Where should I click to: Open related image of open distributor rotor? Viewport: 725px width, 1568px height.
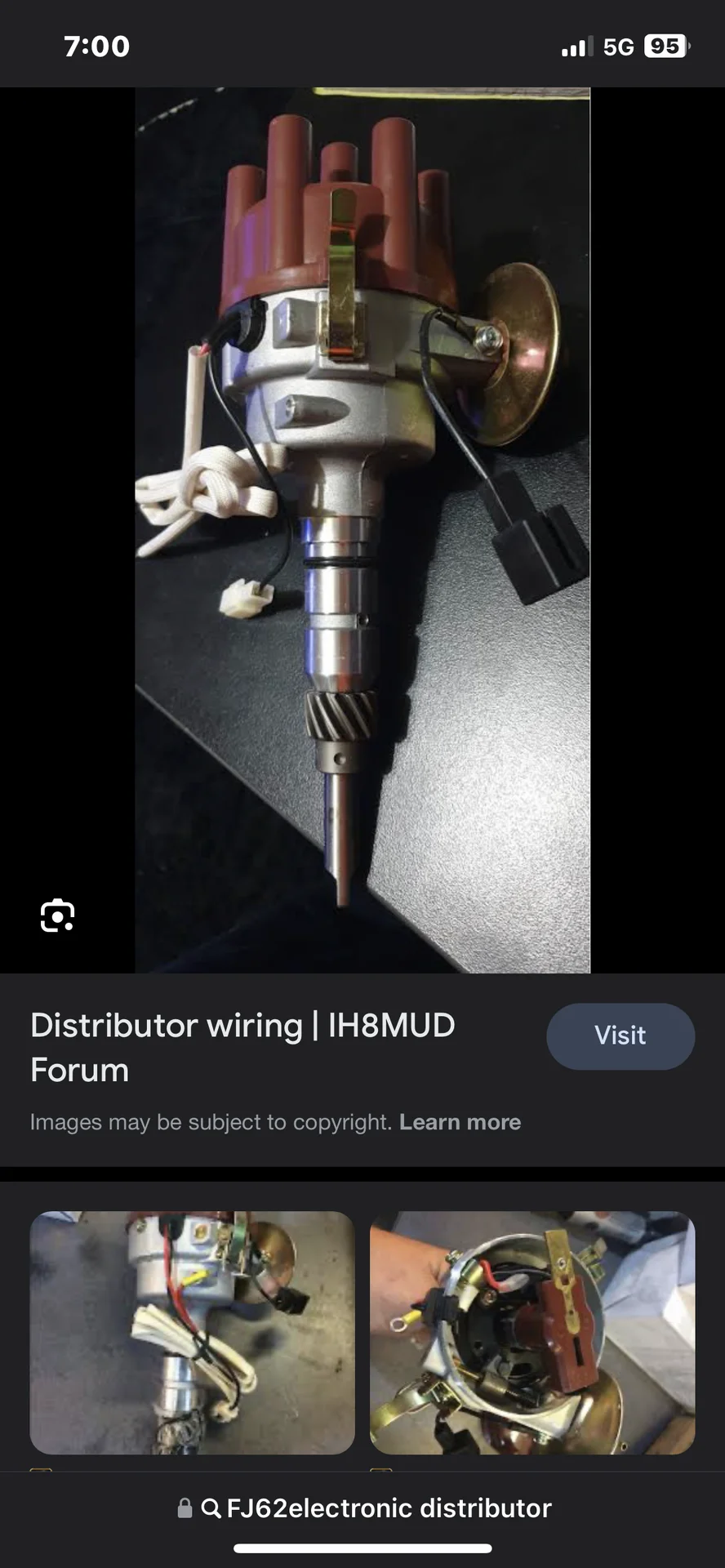(x=532, y=1332)
